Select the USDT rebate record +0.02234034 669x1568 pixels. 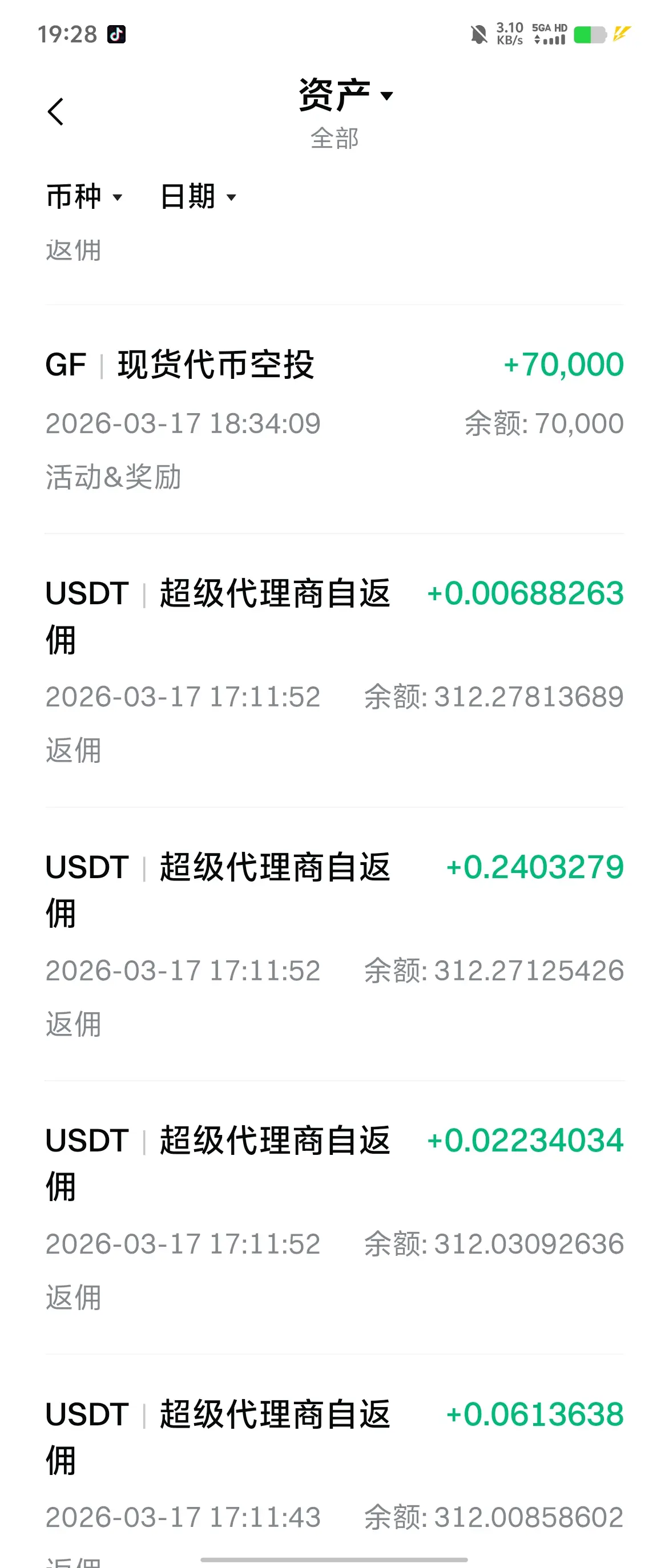[x=334, y=1218]
